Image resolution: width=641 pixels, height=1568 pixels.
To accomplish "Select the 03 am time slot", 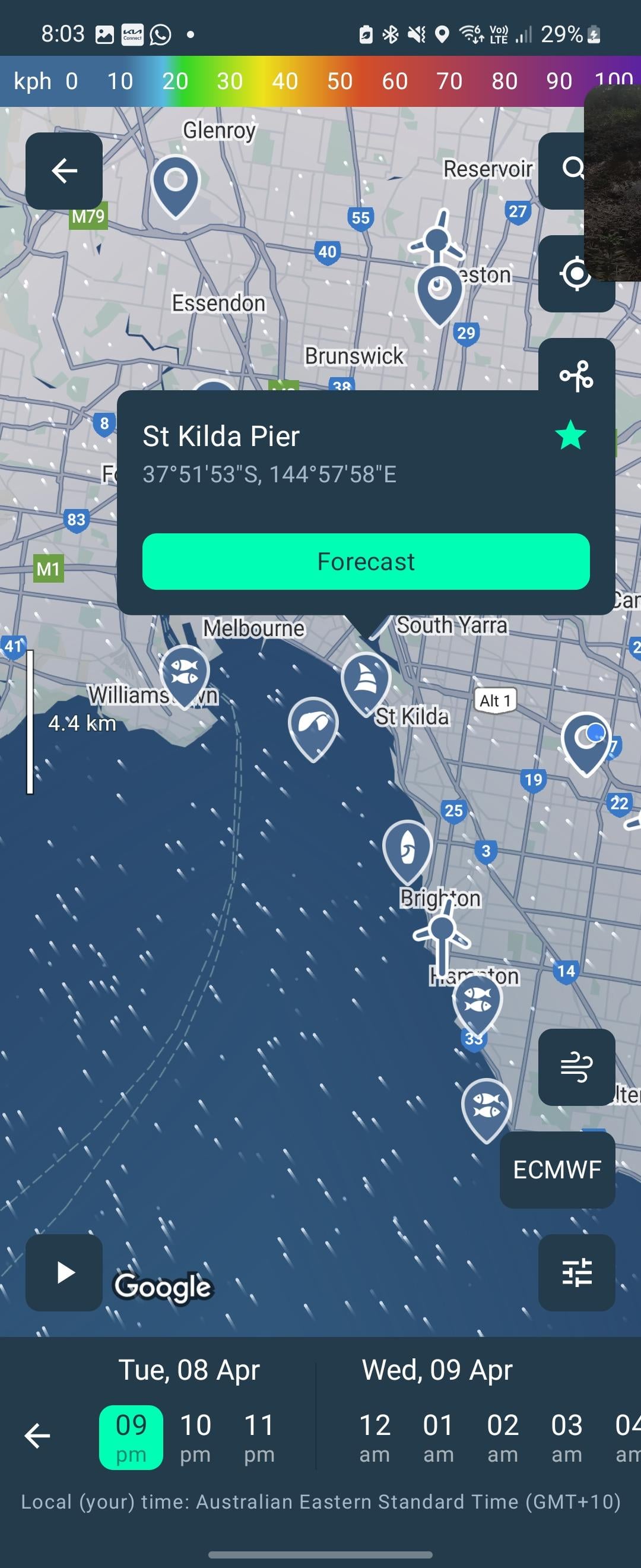I will [x=566, y=1437].
